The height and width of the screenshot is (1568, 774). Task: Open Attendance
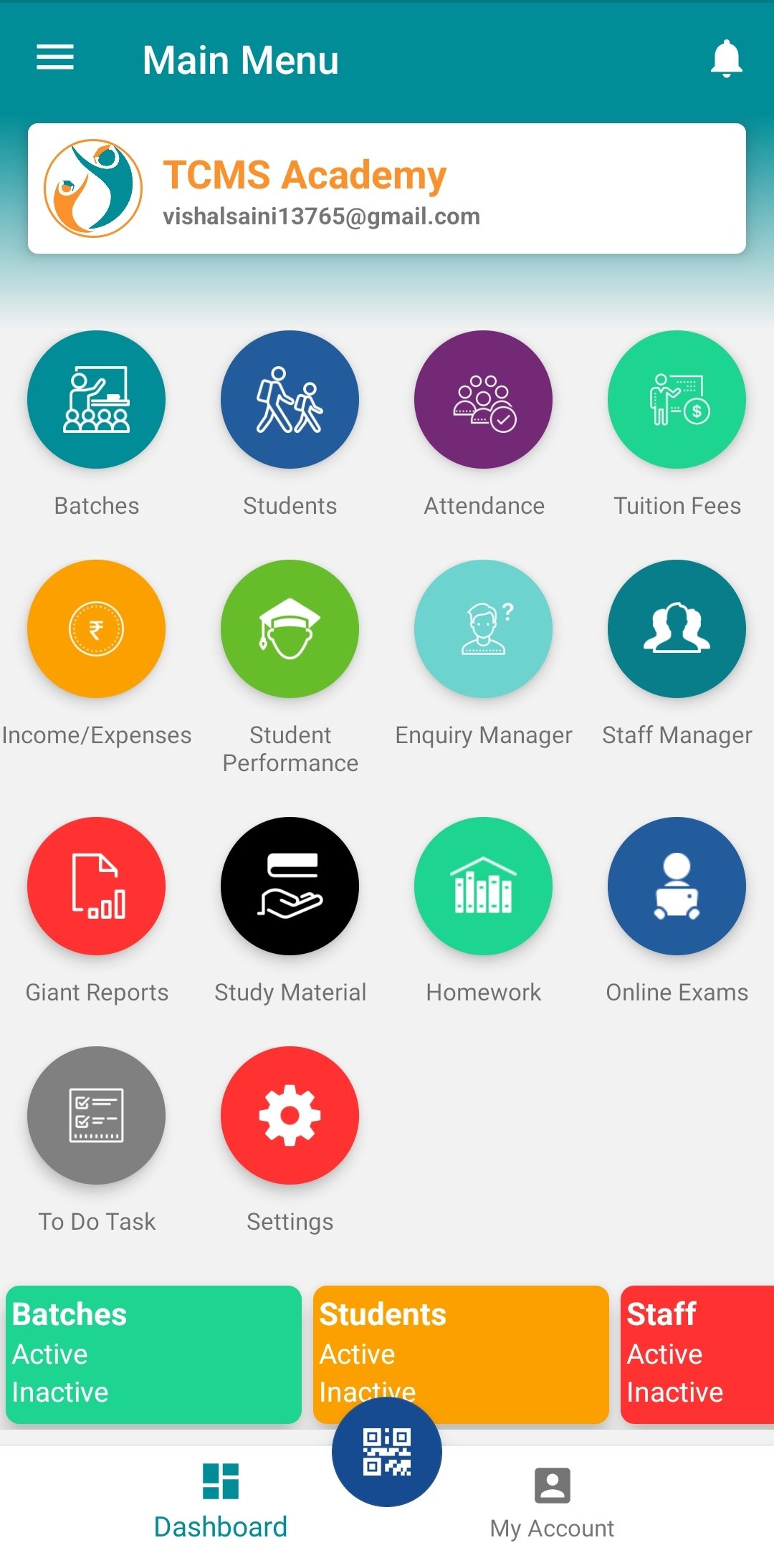pyautogui.click(x=484, y=400)
